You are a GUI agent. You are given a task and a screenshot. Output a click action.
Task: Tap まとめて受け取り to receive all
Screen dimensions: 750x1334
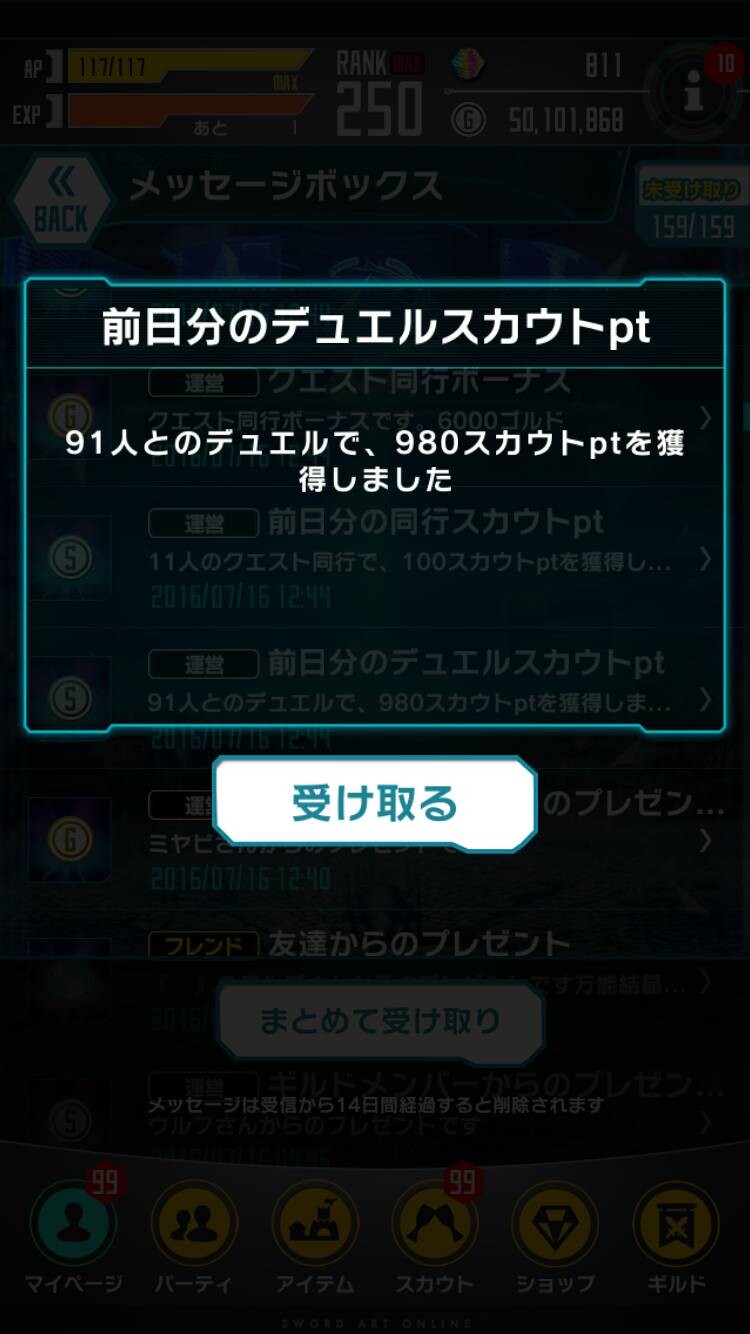click(379, 1021)
